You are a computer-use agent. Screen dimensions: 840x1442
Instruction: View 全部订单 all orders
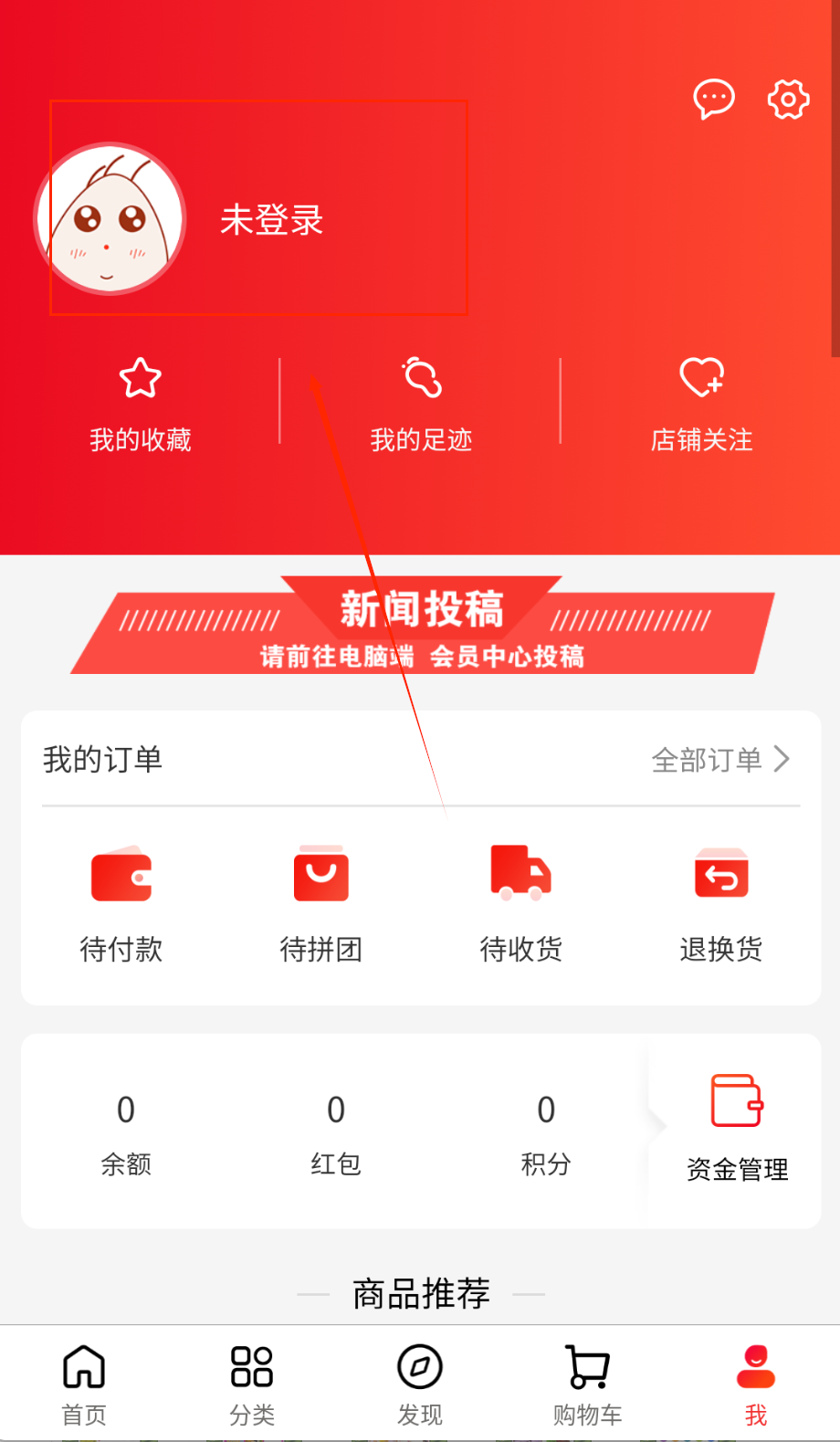719,759
